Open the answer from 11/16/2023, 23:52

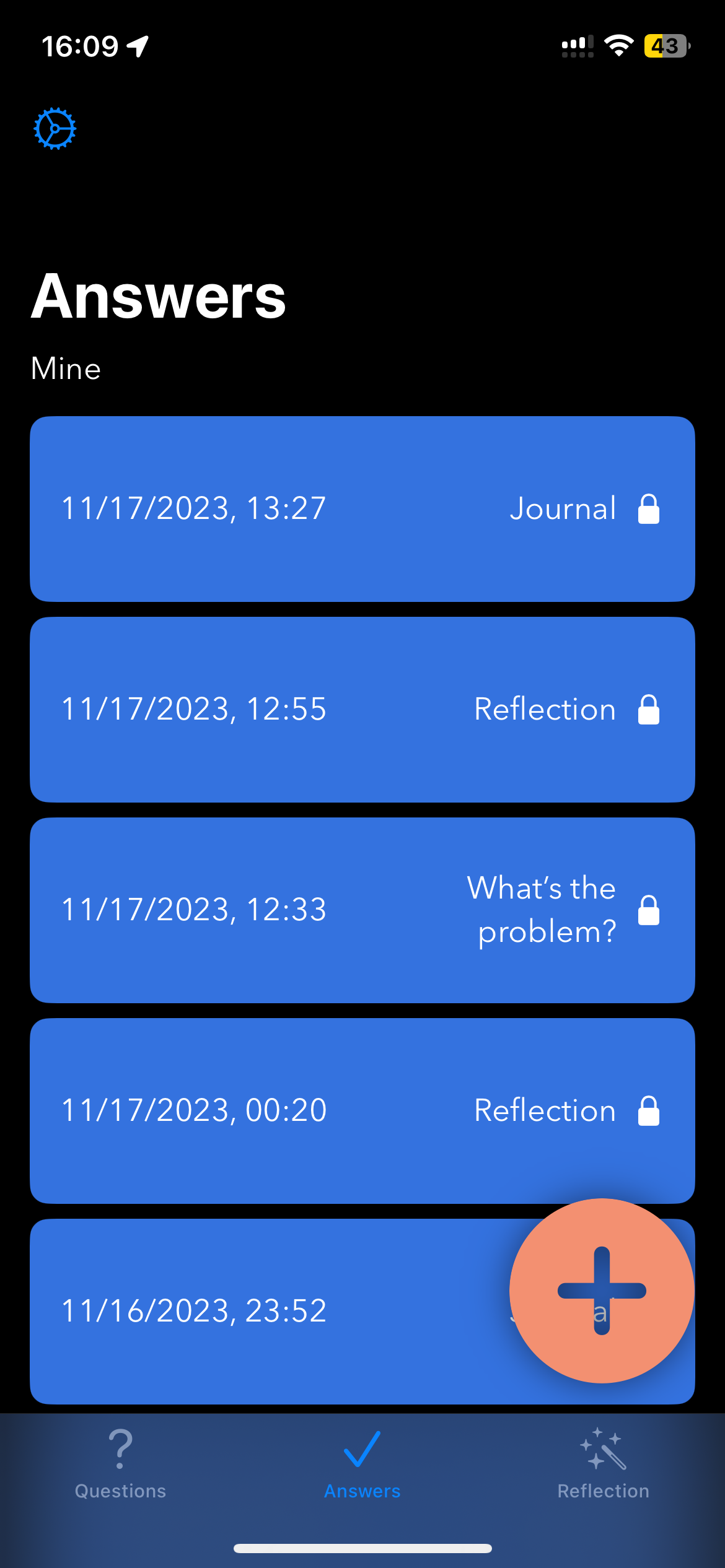(248, 1312)
